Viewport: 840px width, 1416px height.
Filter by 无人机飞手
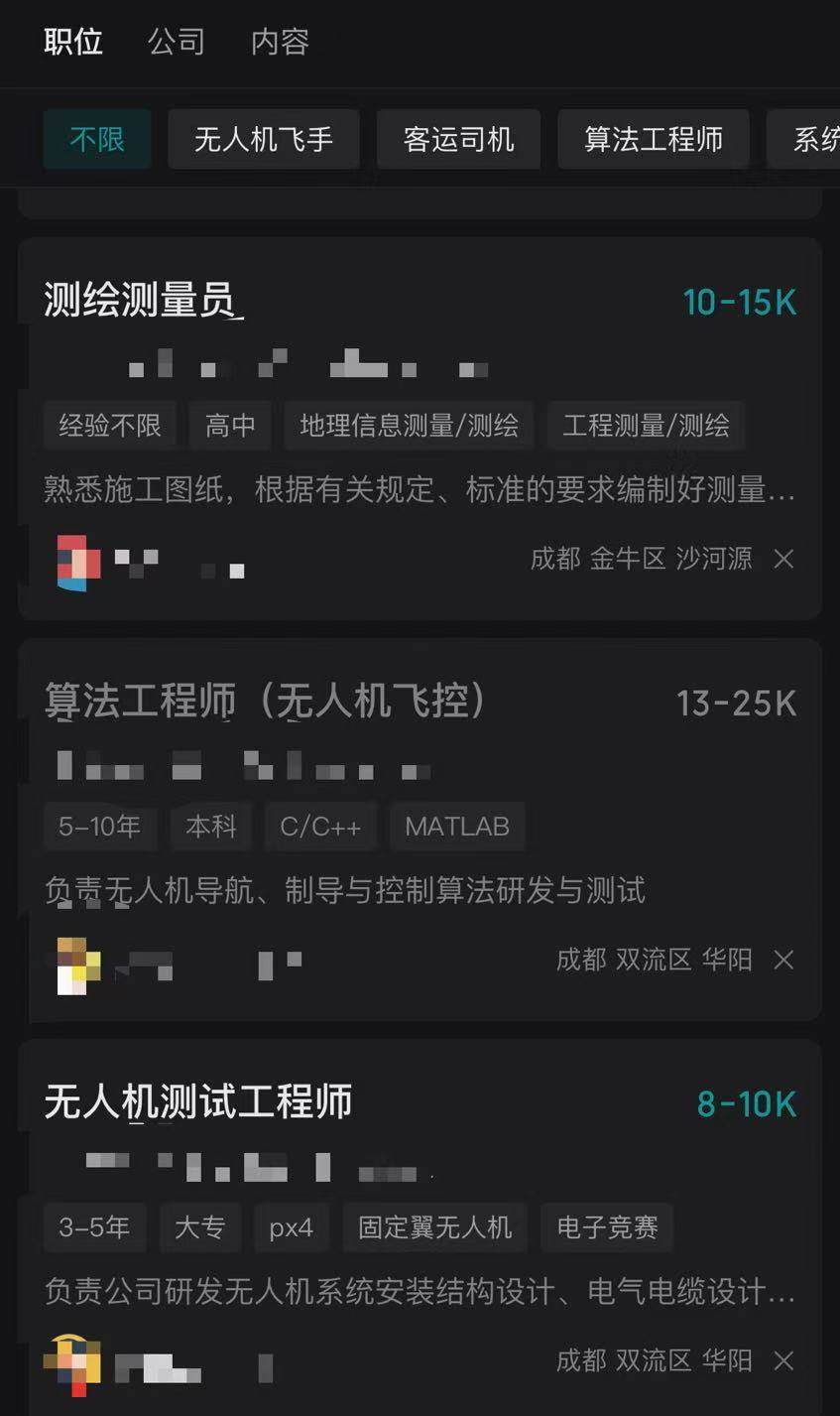[263, 140]
